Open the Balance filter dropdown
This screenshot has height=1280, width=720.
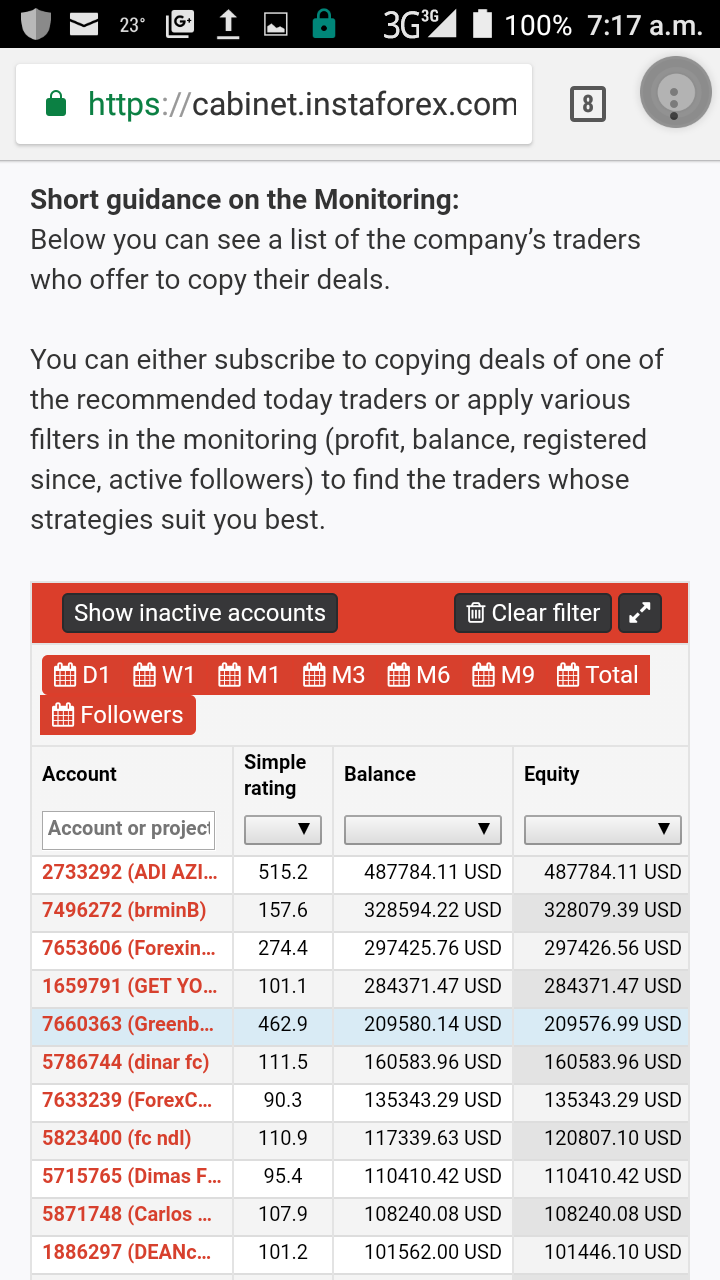(x=423, y=829)
